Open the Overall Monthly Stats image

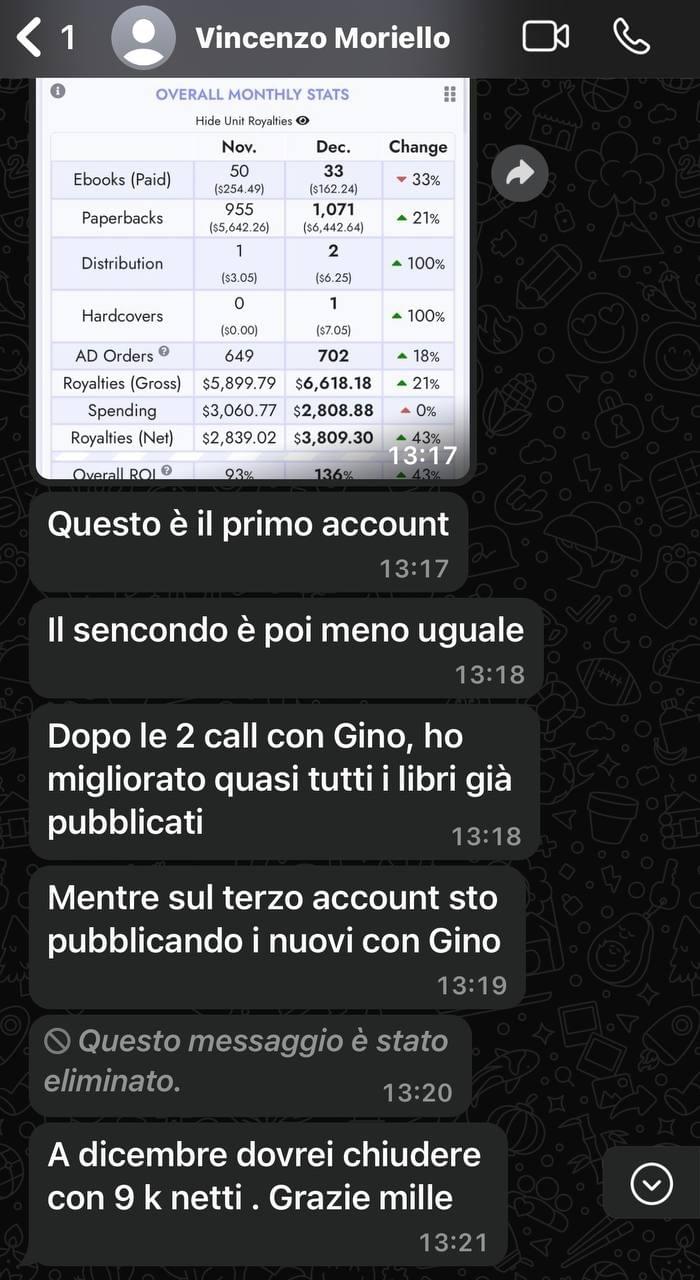(x=253, y=280)
